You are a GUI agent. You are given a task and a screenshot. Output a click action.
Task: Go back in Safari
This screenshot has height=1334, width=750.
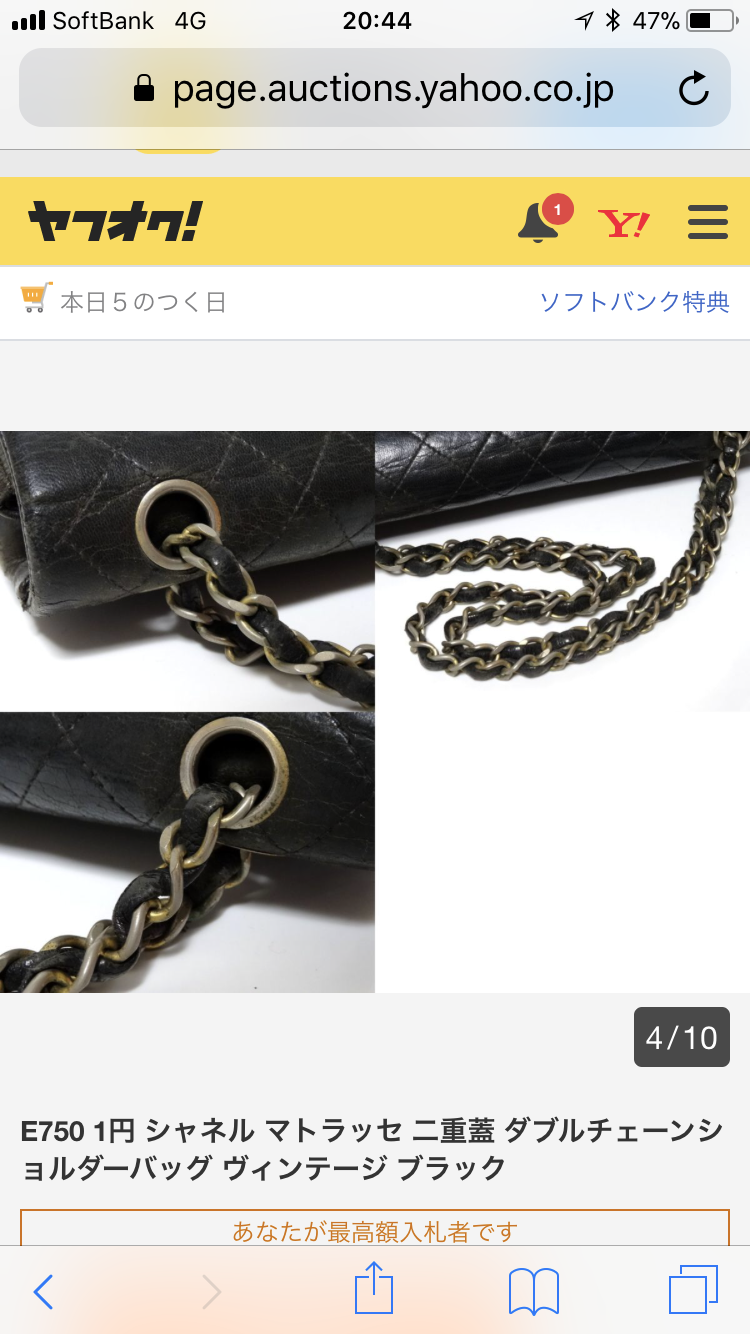[43, 1292]
